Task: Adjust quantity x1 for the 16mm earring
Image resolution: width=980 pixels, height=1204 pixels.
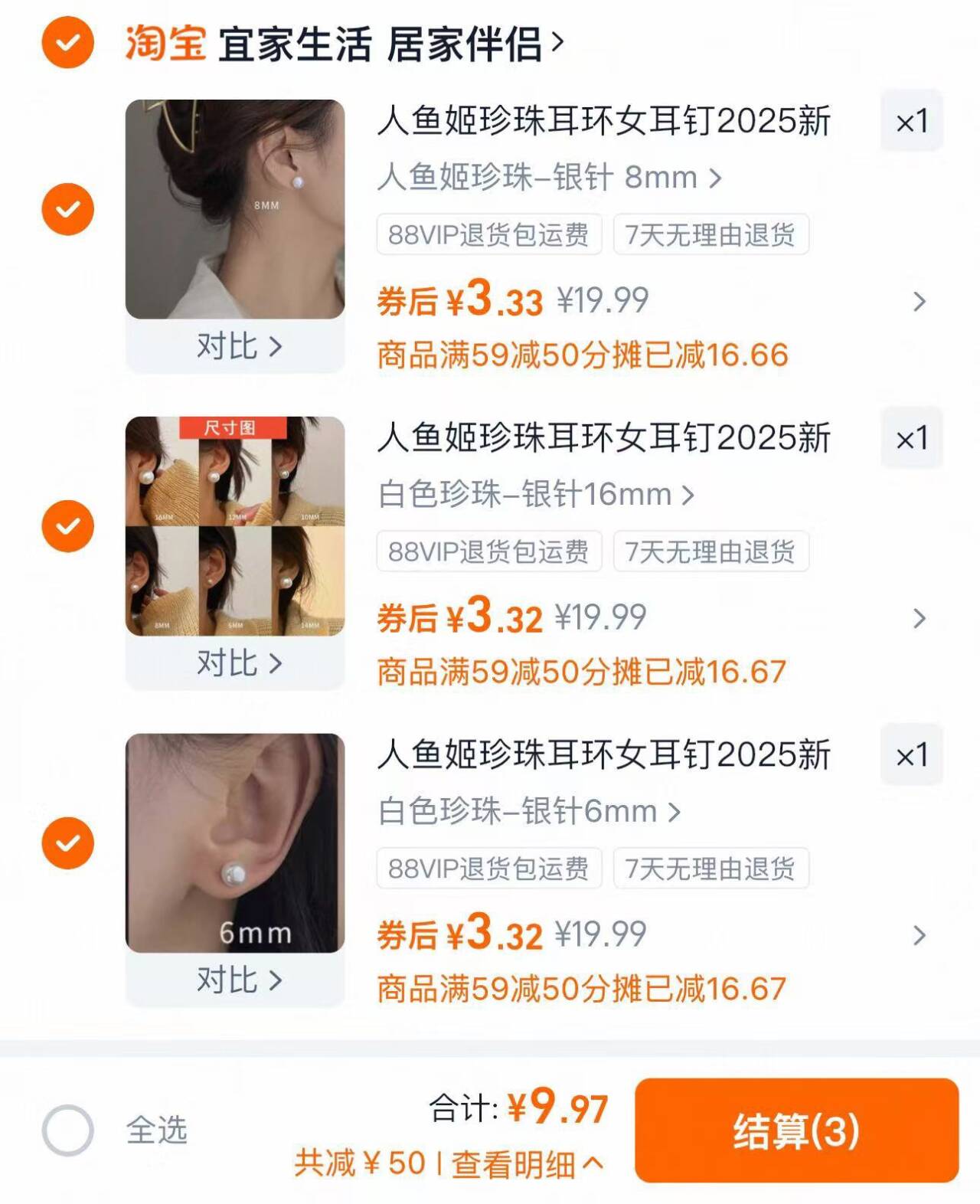Action: (911, 438)
